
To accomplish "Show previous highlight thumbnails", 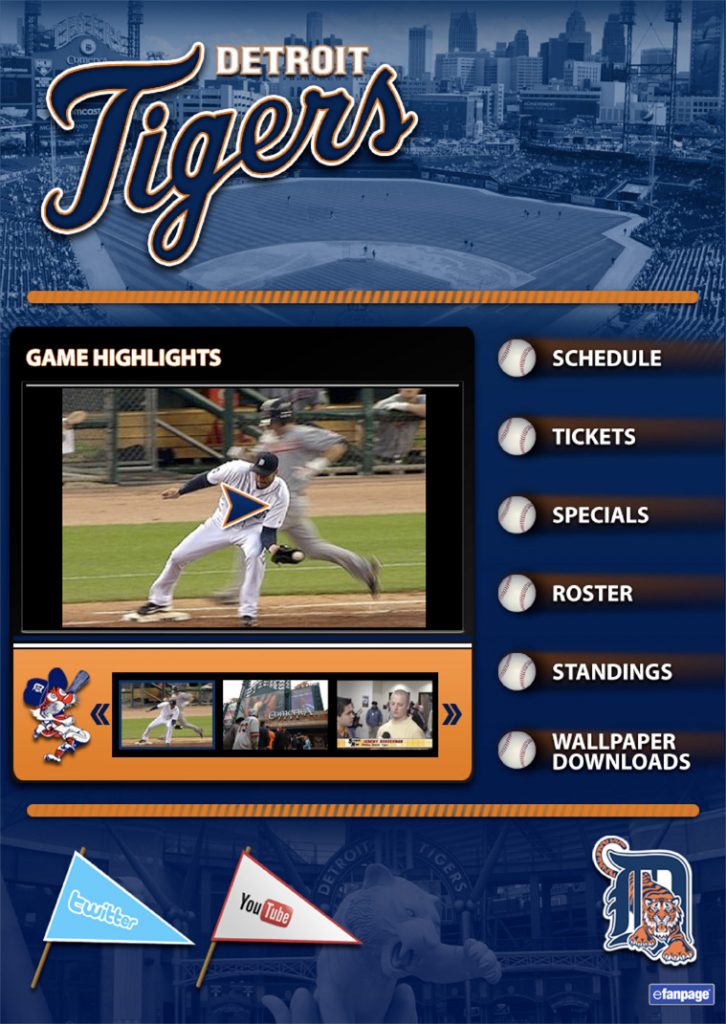I will (100, 714).
